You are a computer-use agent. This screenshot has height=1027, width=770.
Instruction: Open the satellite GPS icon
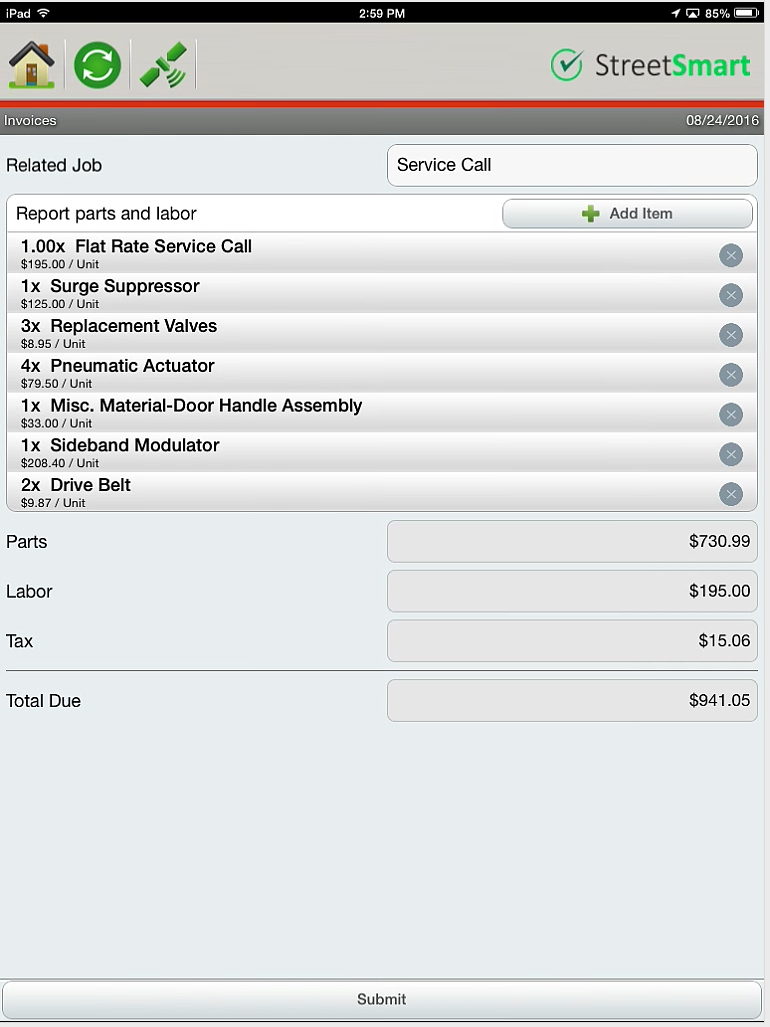163,65
